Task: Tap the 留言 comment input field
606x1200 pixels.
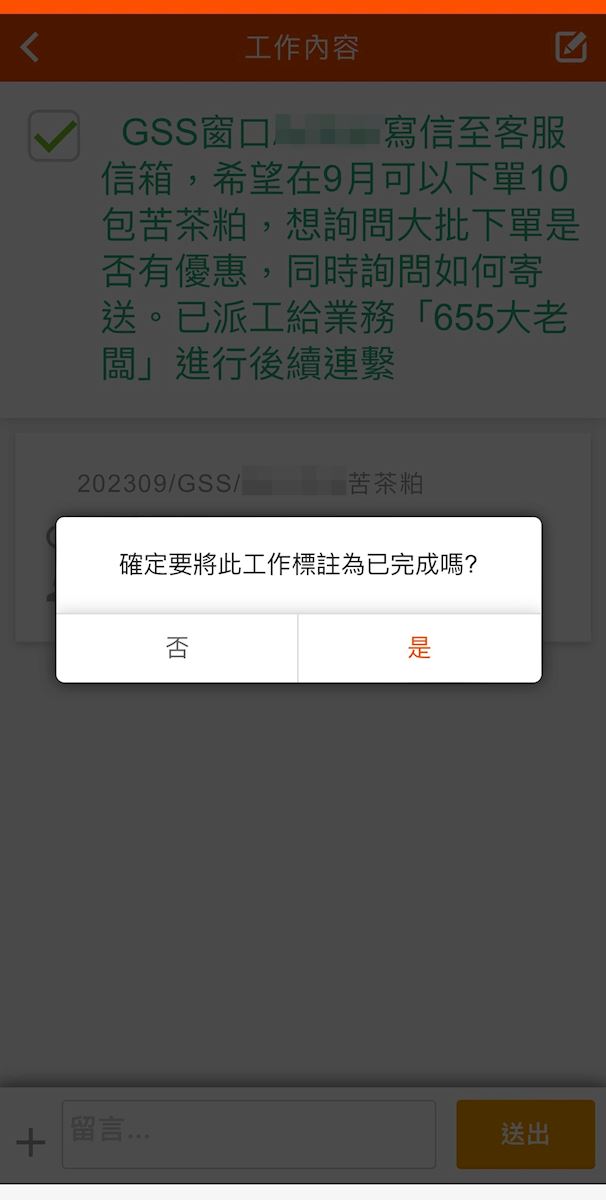Action: point(248,1134)
